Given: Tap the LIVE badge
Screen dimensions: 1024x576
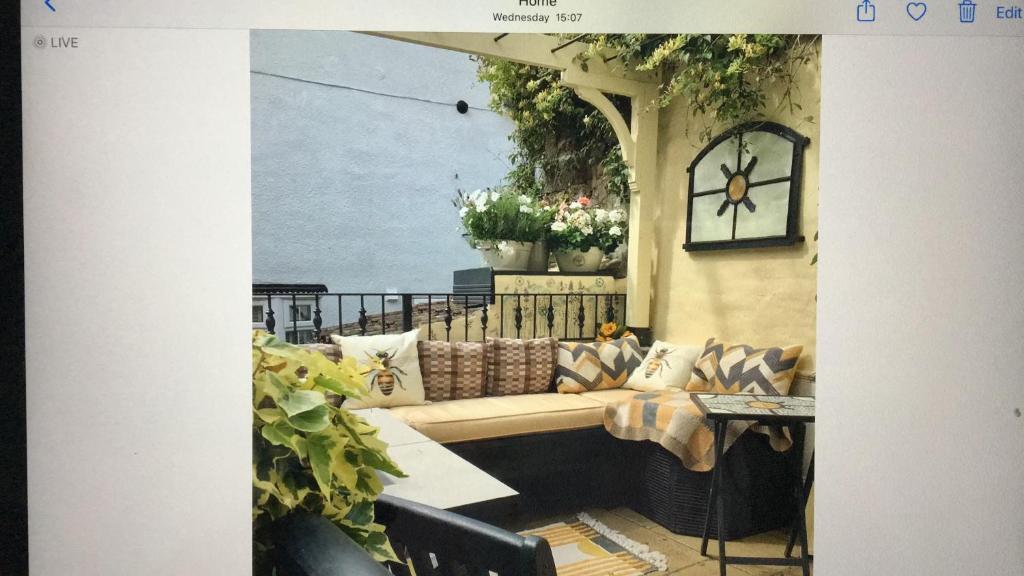Looking at the screenshot, I should pos(56,42).
